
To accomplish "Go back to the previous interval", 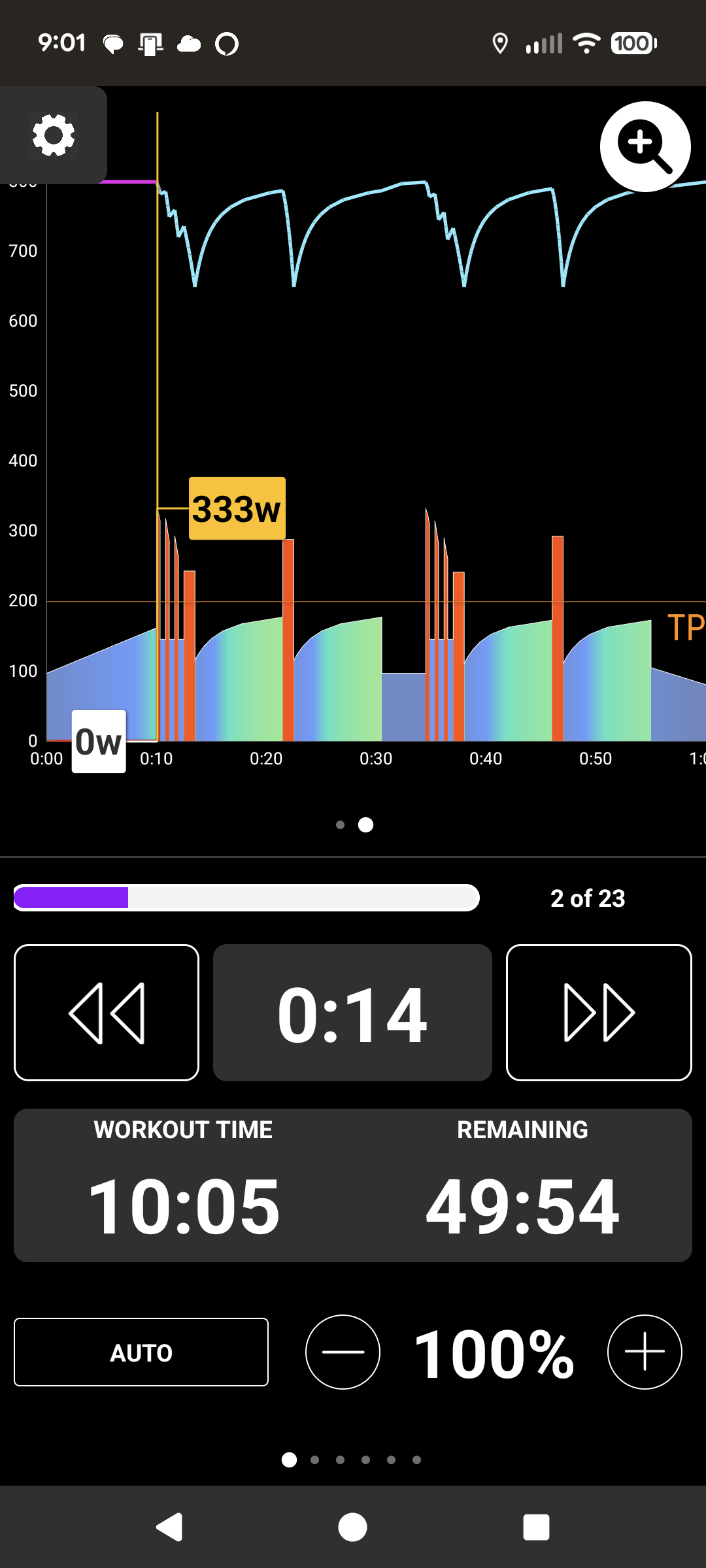I will pos(107,1012).
